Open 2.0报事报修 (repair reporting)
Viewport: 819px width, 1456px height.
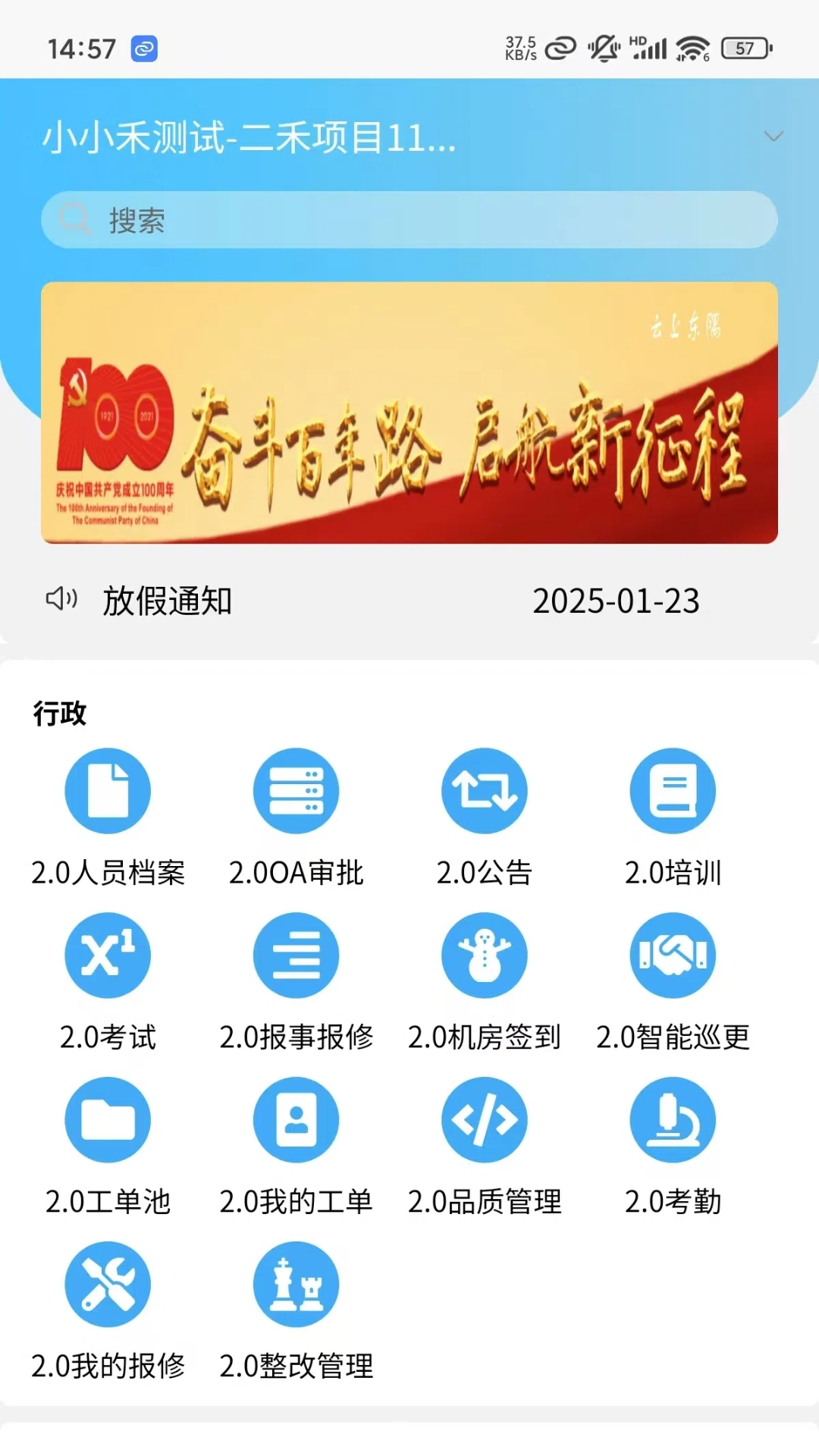pyautogui.click(x=296, y=978)
